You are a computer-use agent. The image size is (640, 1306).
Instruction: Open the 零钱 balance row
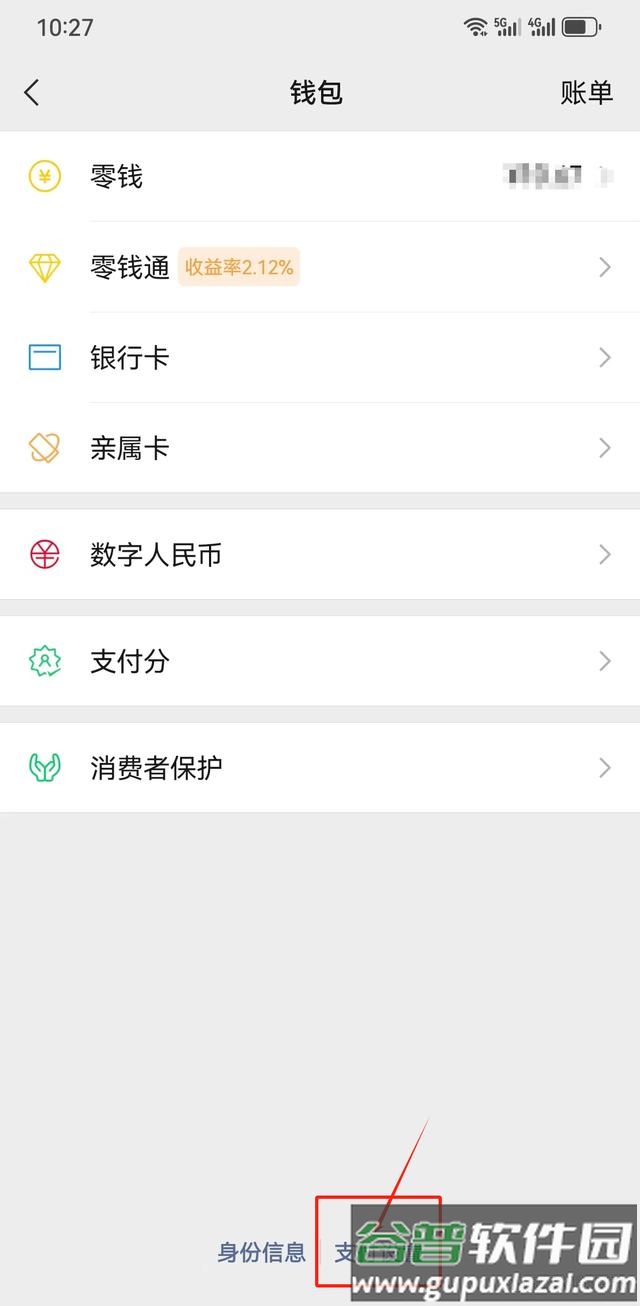320,177
